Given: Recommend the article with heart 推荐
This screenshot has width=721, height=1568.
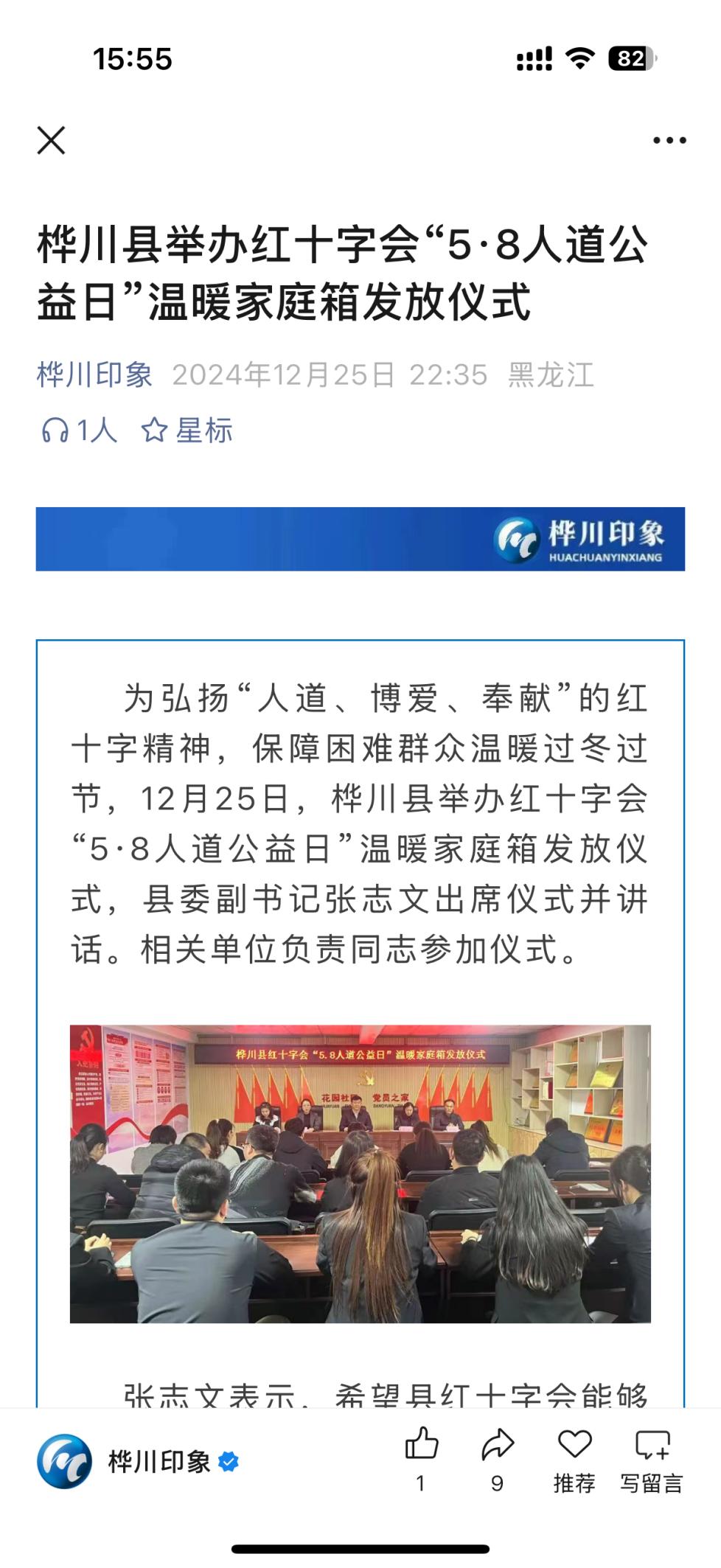Looking at the screenshot, I should coord(574,1456).
